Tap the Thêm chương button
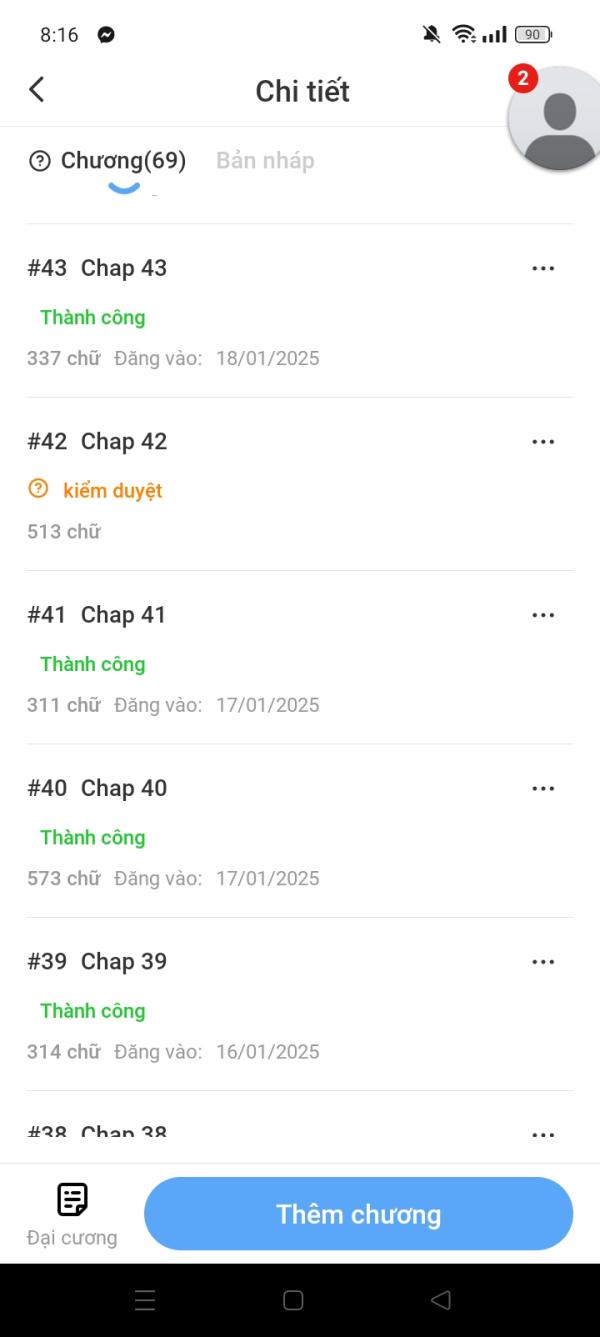The image size is (600, 1337). pyautogui.click(x=358, y=1214)
